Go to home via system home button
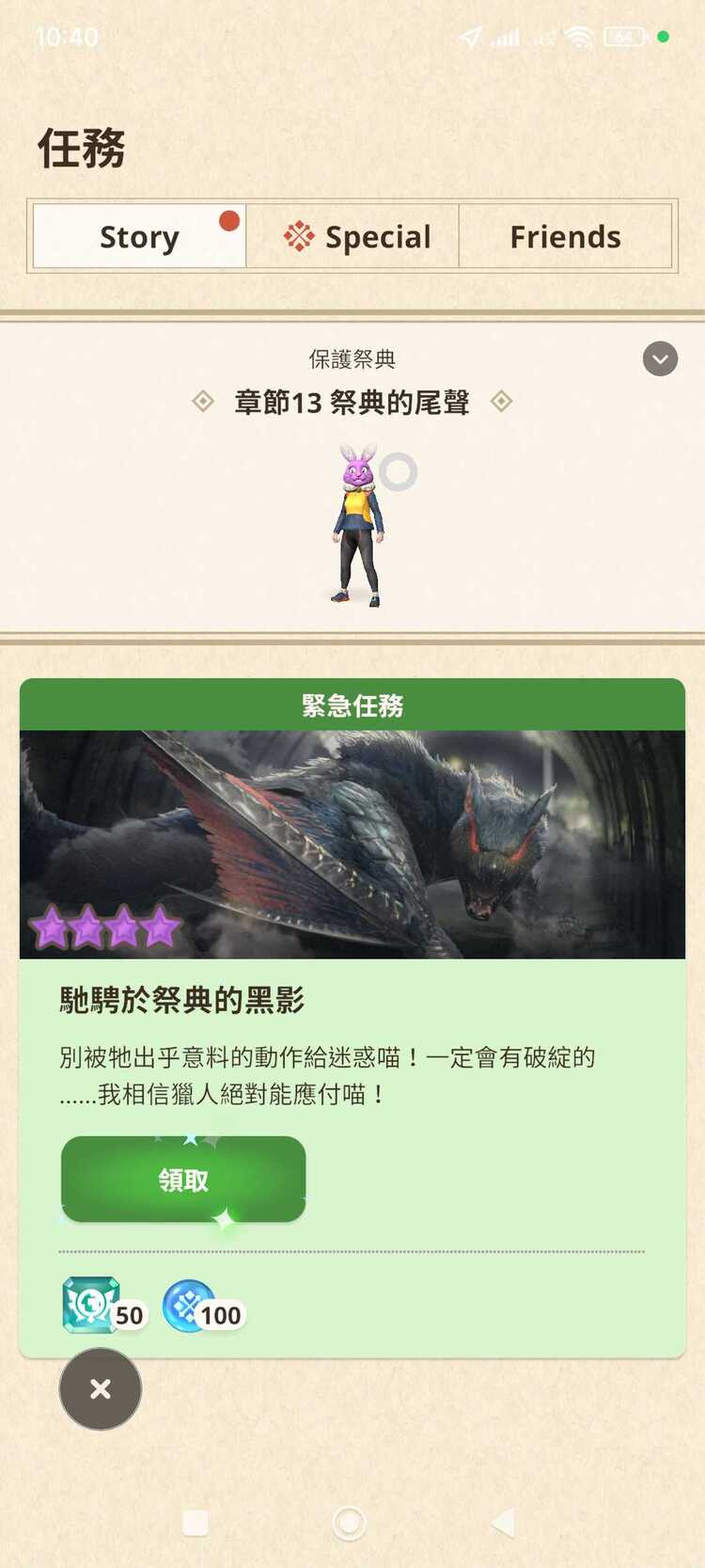This screenshot has height=1568, width=705. point(350,1522)
